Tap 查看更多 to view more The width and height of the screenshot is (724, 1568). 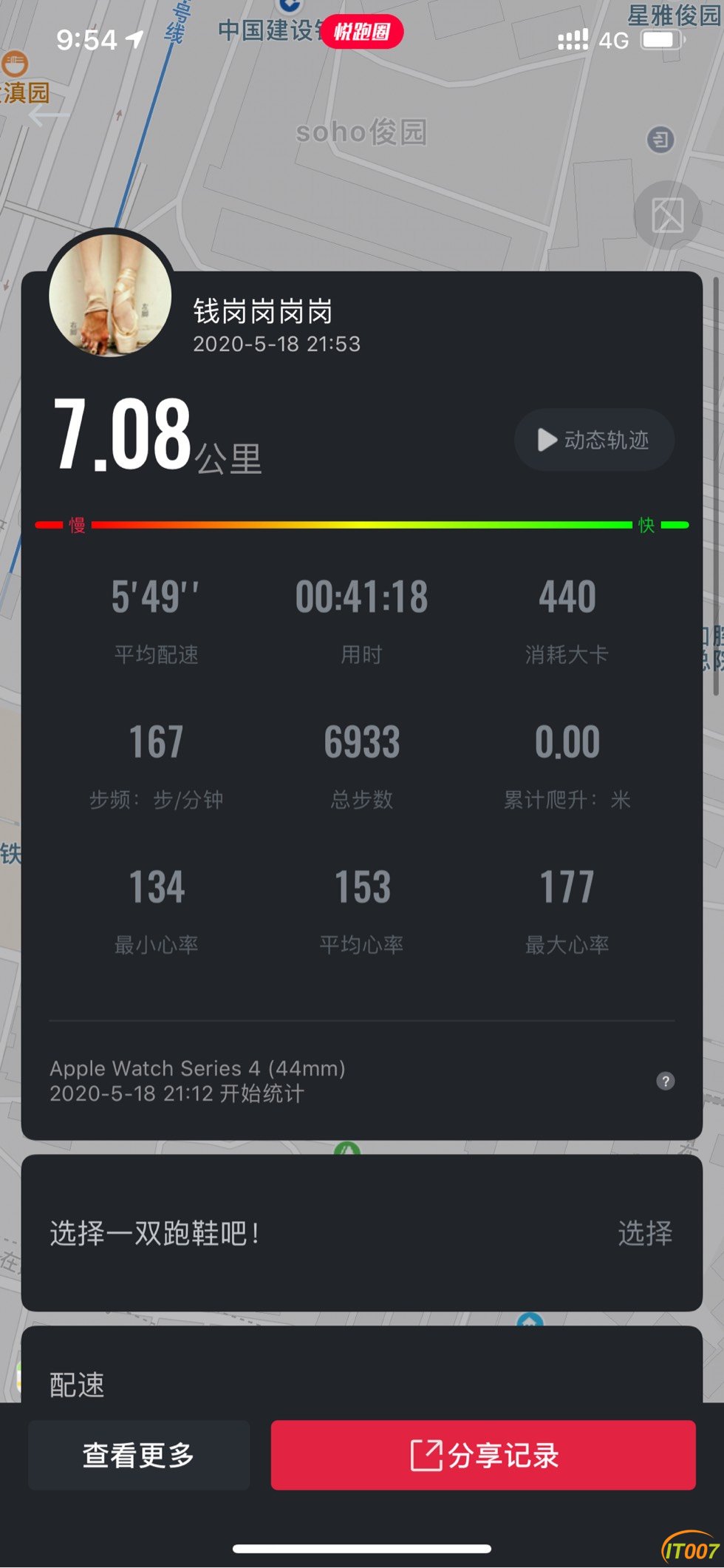pyautogui.click(x=139, y=1455)
